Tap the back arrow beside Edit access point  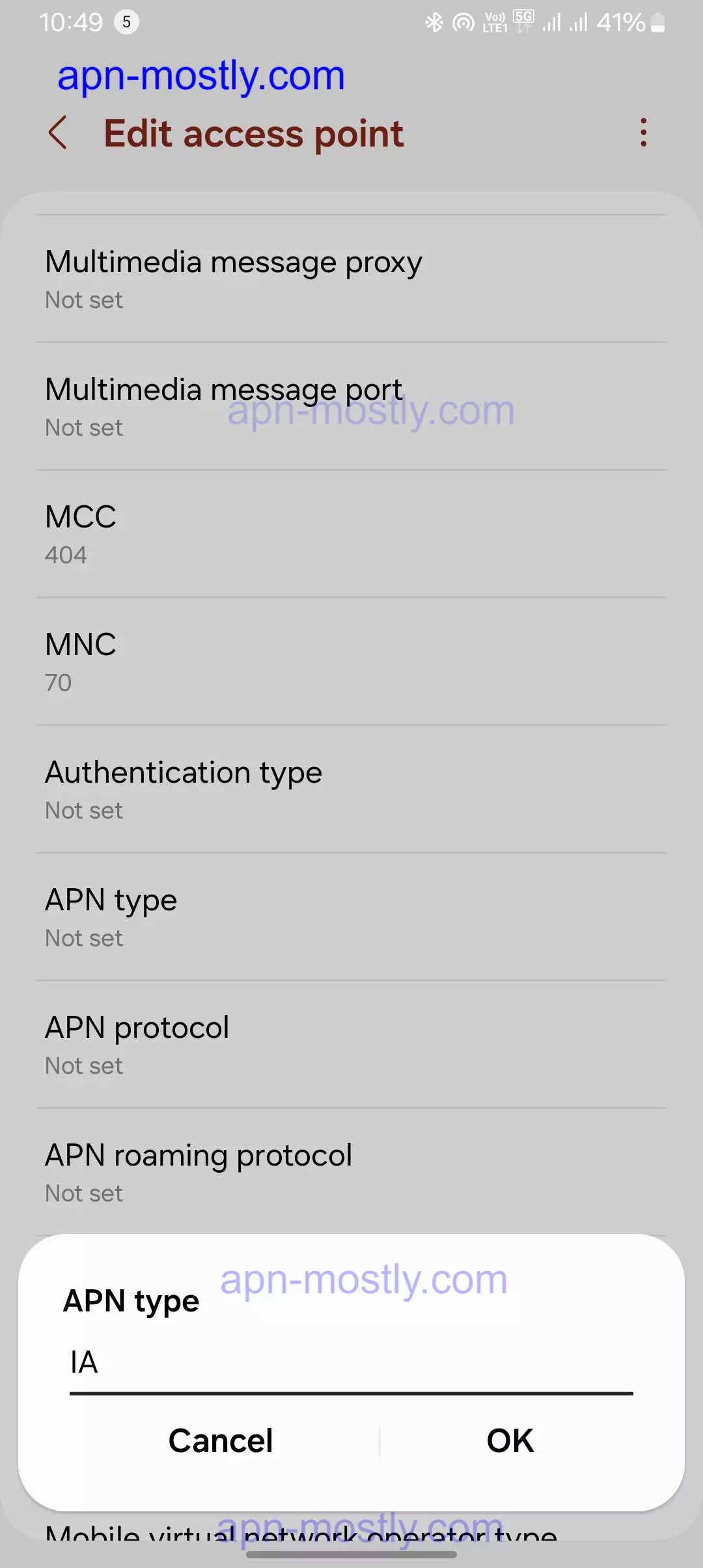point(59,133)
